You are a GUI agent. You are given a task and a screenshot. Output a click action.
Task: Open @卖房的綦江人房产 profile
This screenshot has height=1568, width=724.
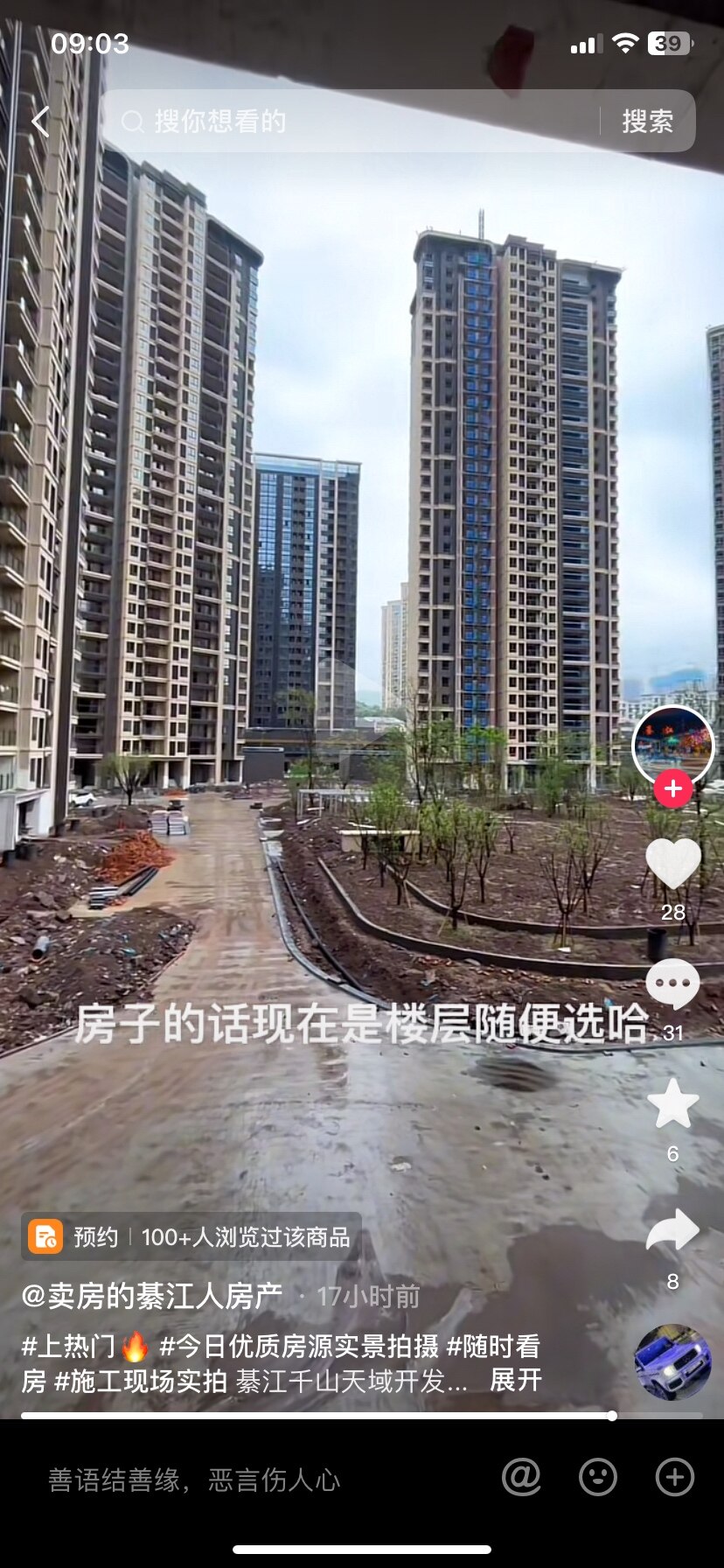(x=152, y=1296)
